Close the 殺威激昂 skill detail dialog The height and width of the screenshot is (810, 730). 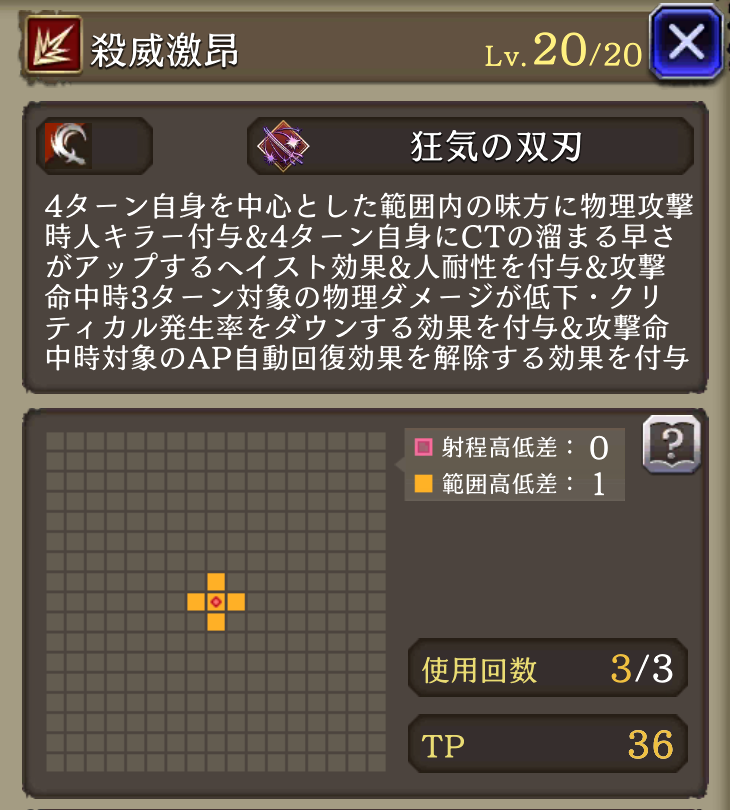pos(686,43)
